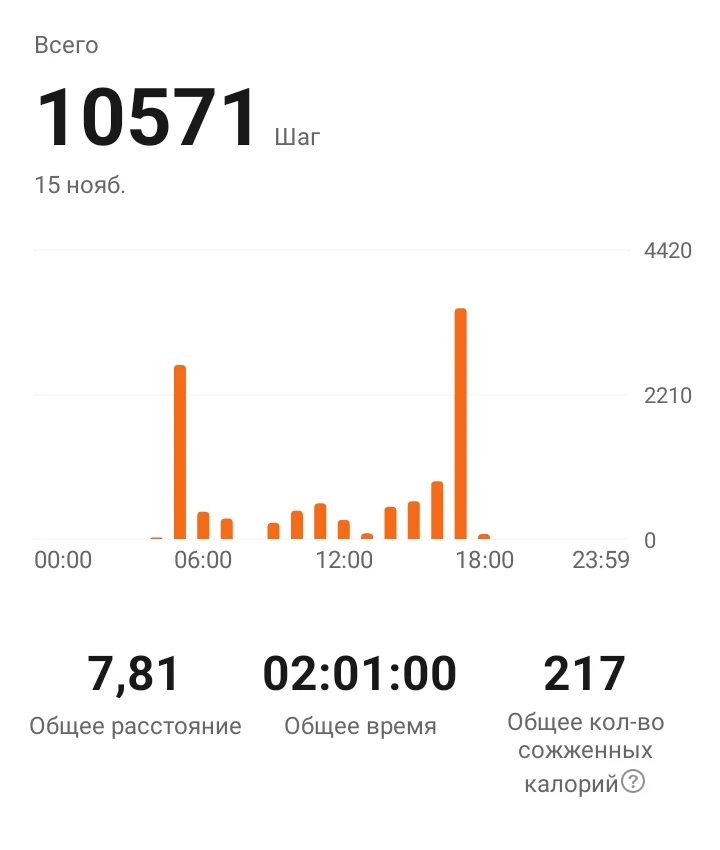The image size is (720, 850).
Task: Select the burned calories value 217
Action: (x=585, y=672)
